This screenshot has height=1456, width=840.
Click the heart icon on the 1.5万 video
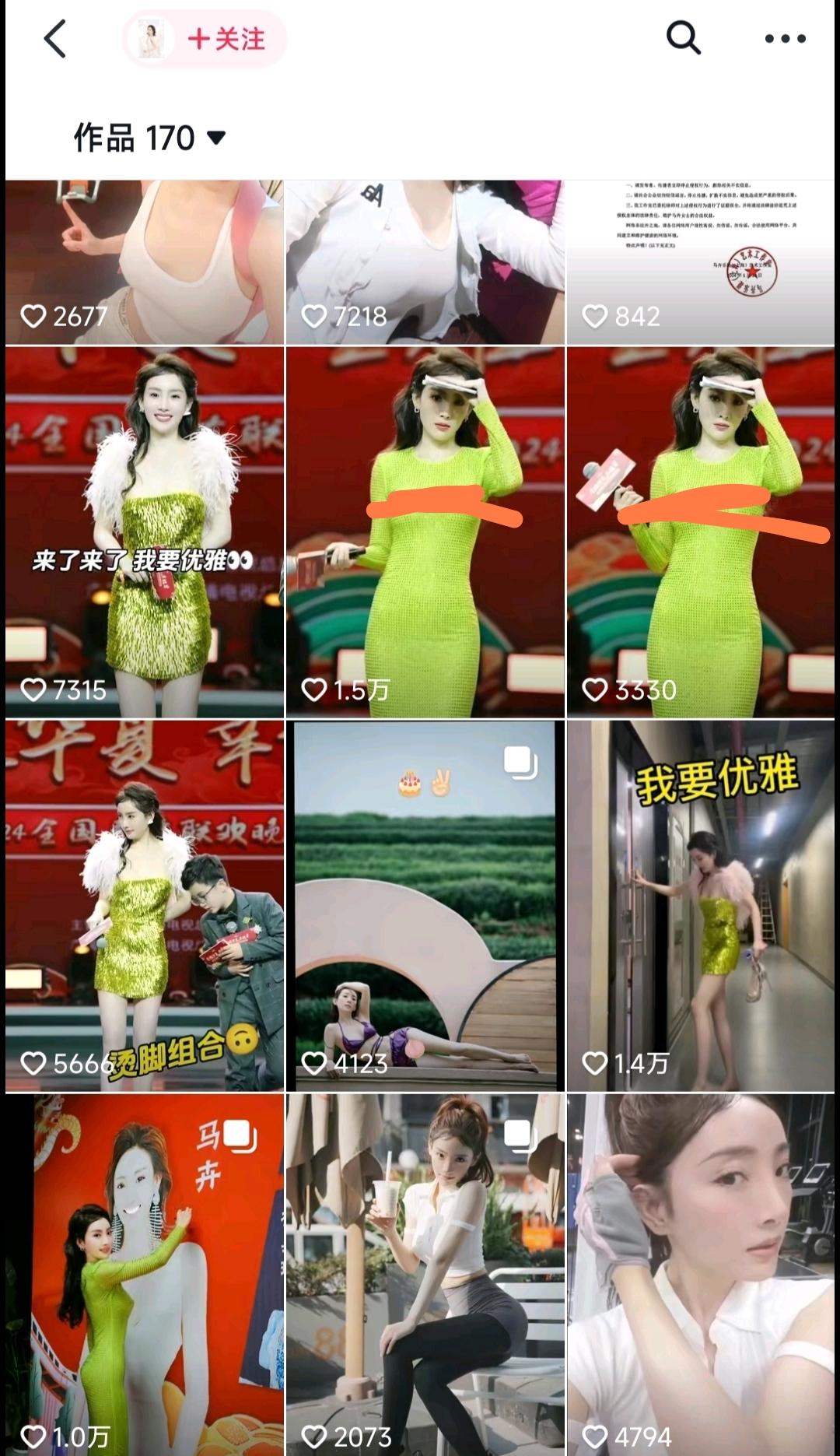[x=315, y=688]
